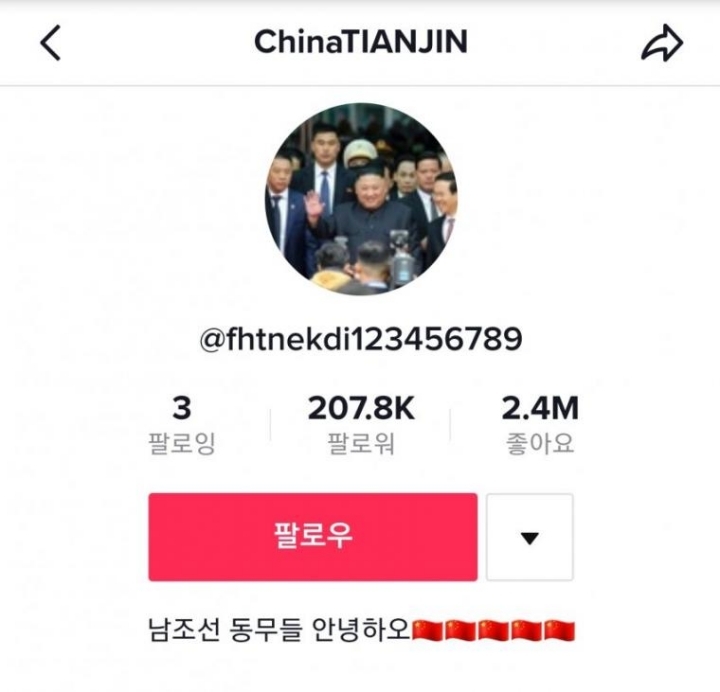This screenshot has width=720, height=692.
Task: Tap the red 팔로우 follow button
Action: tap(312, 537)
